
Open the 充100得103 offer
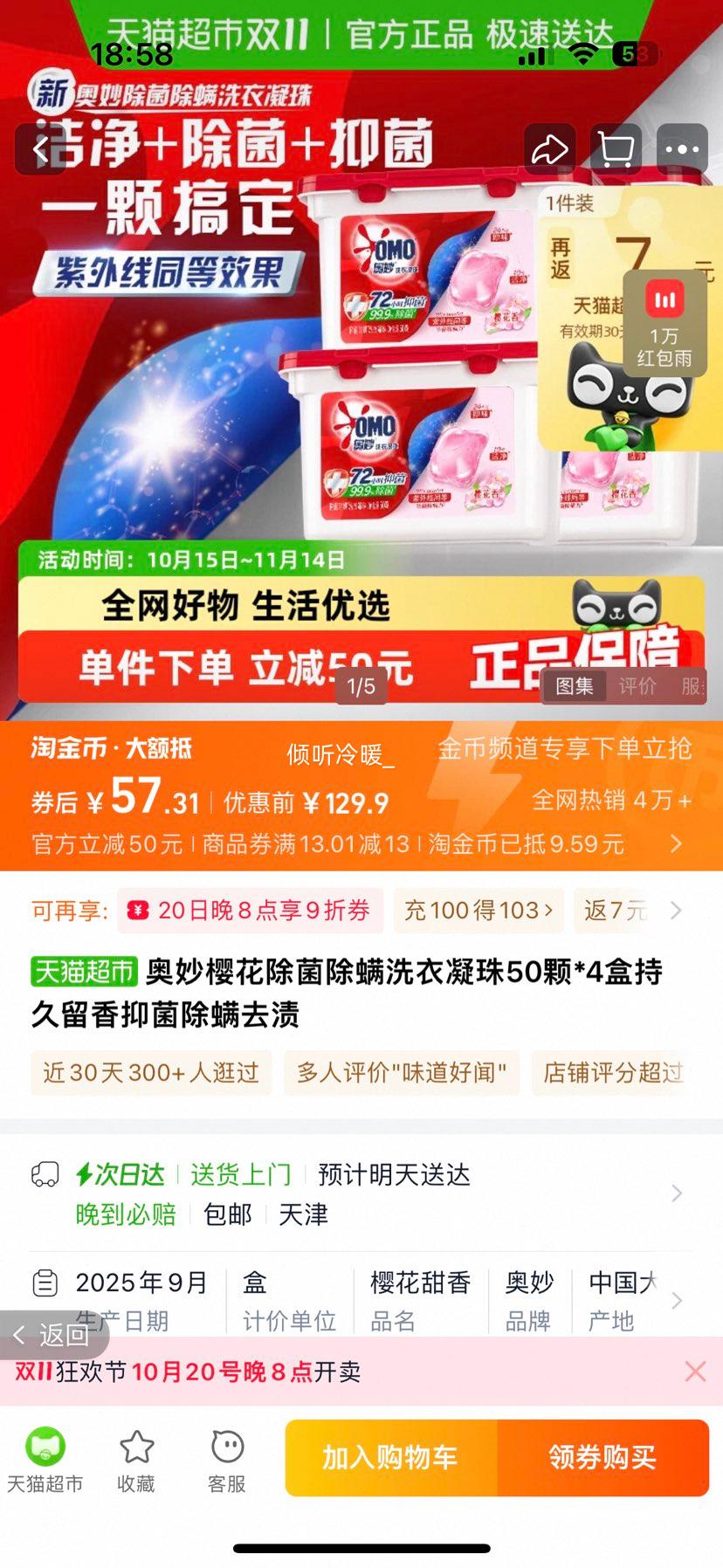point(479,911)
